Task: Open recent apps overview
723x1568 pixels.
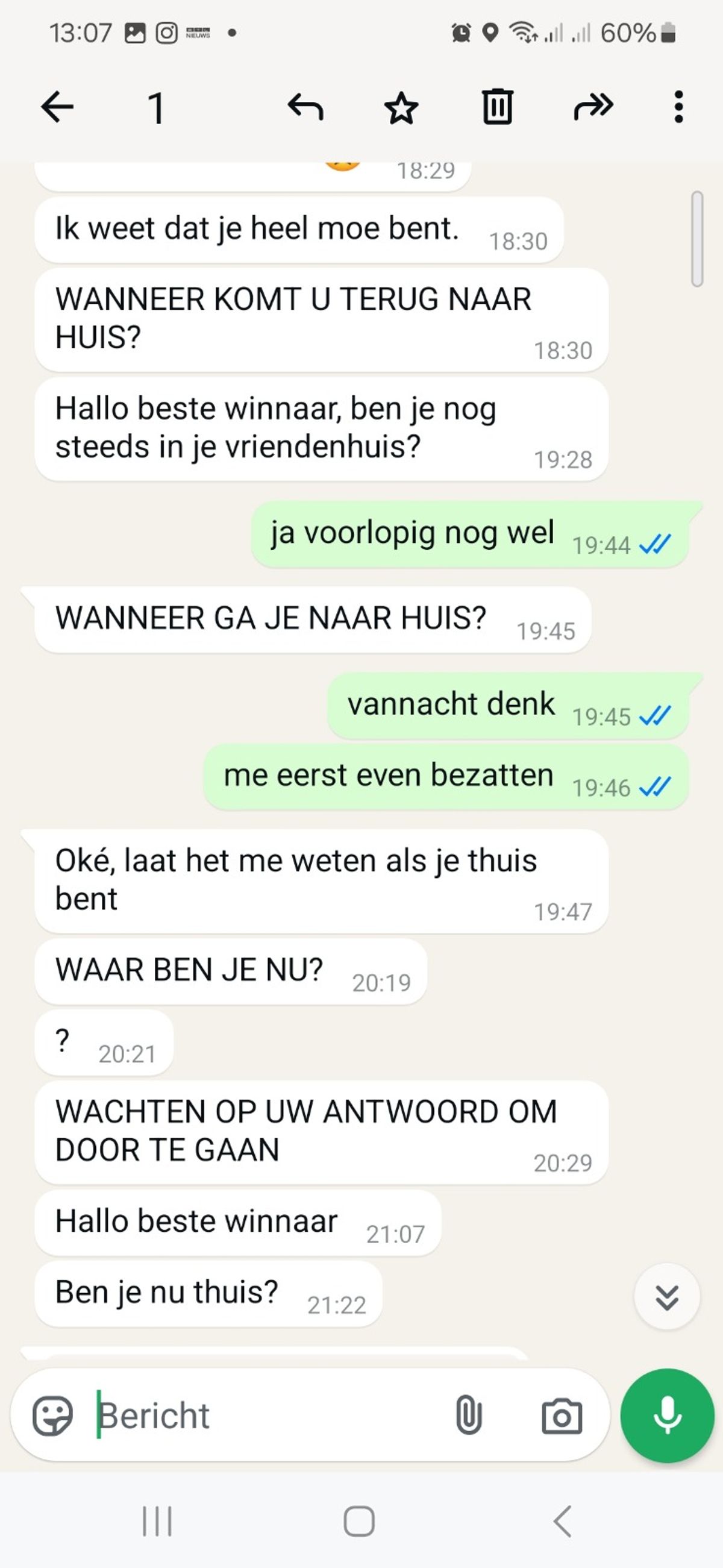Action: 157,1521
